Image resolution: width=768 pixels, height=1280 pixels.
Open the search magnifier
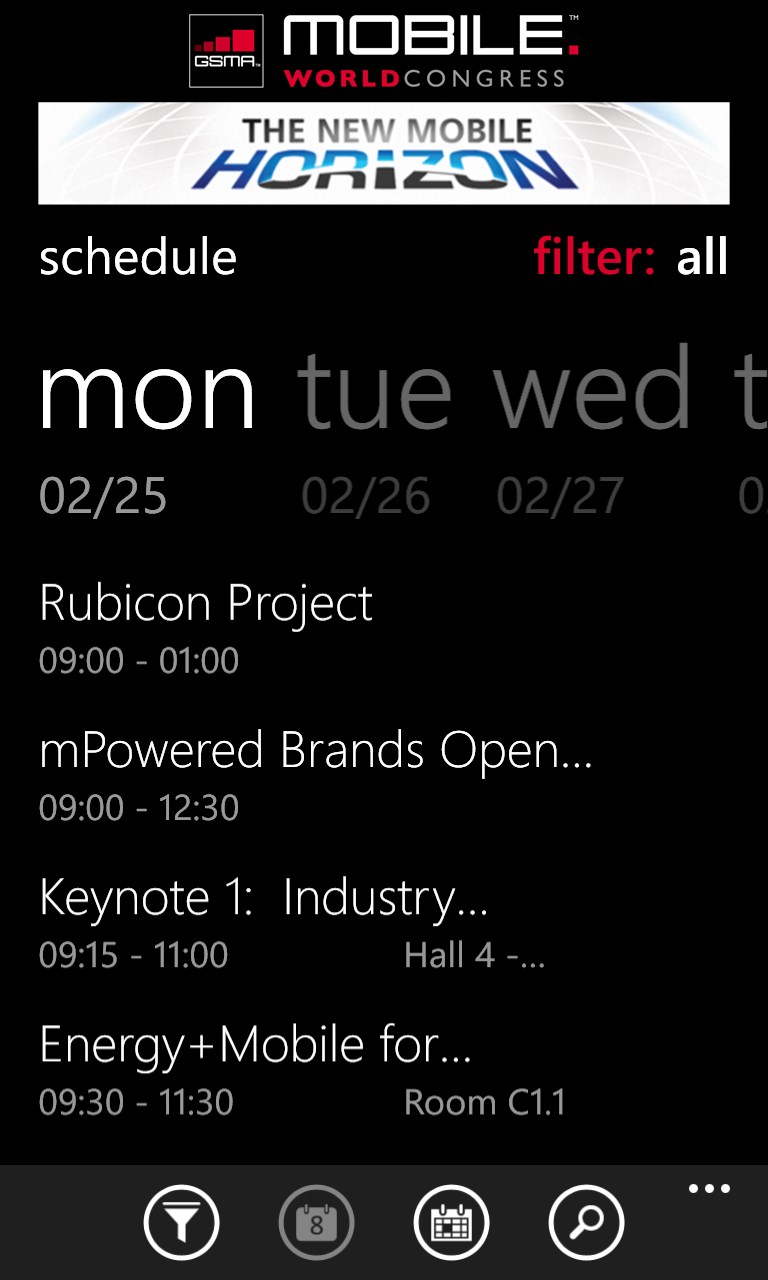[x=586, y=1222]
